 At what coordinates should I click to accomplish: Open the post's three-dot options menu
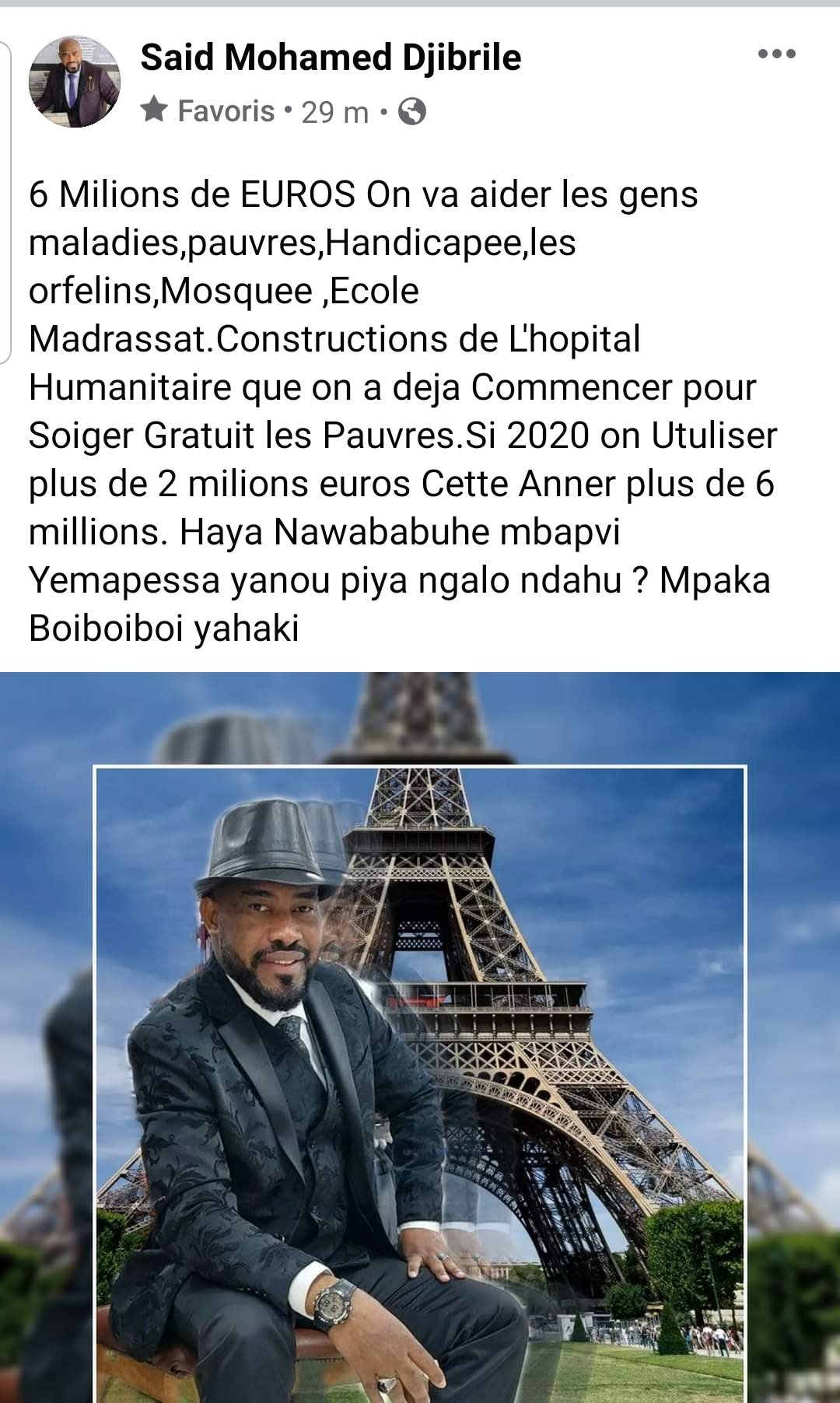[777, 54]
